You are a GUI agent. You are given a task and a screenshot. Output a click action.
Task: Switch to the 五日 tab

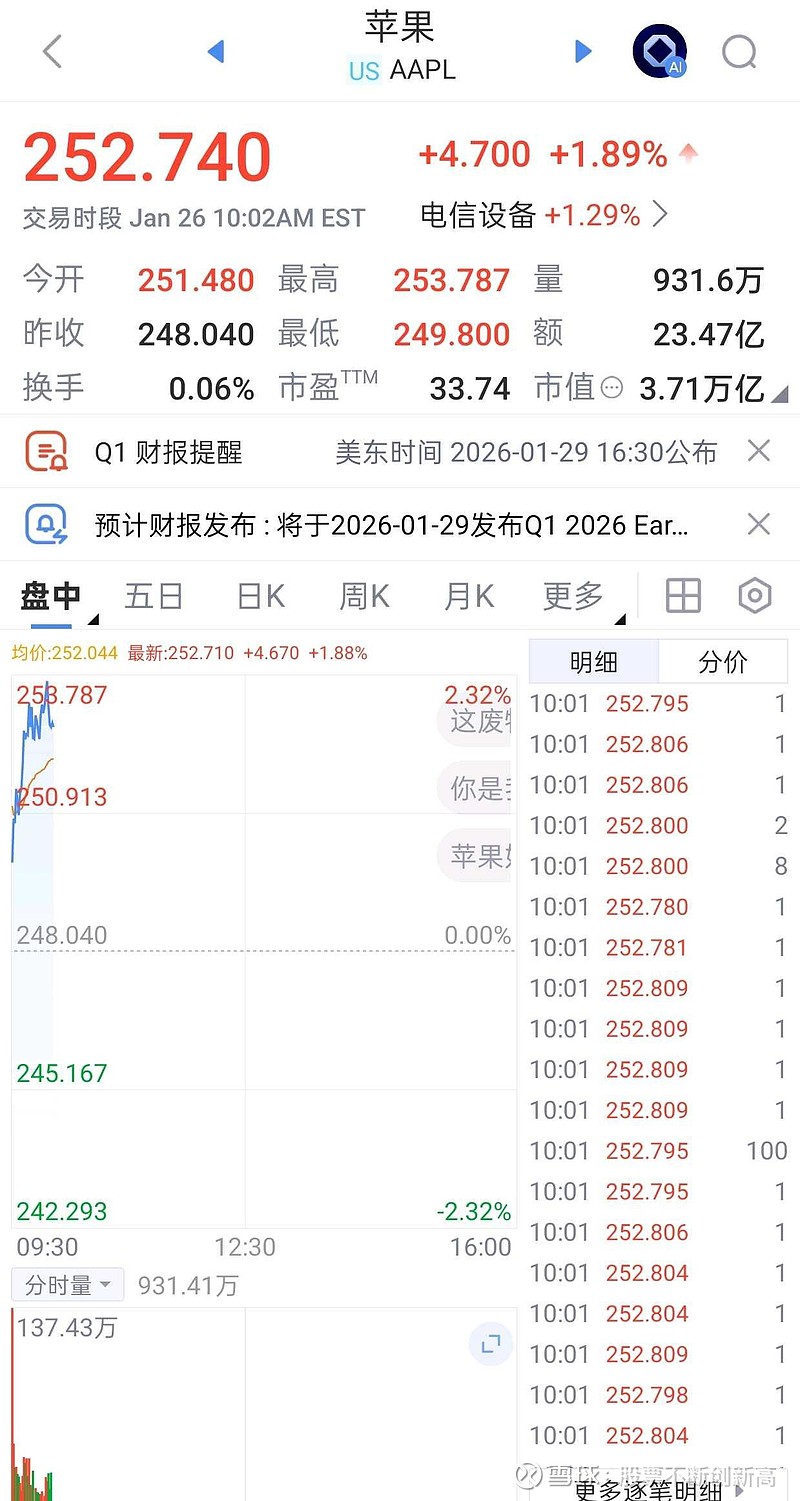[x=153, y=595]
